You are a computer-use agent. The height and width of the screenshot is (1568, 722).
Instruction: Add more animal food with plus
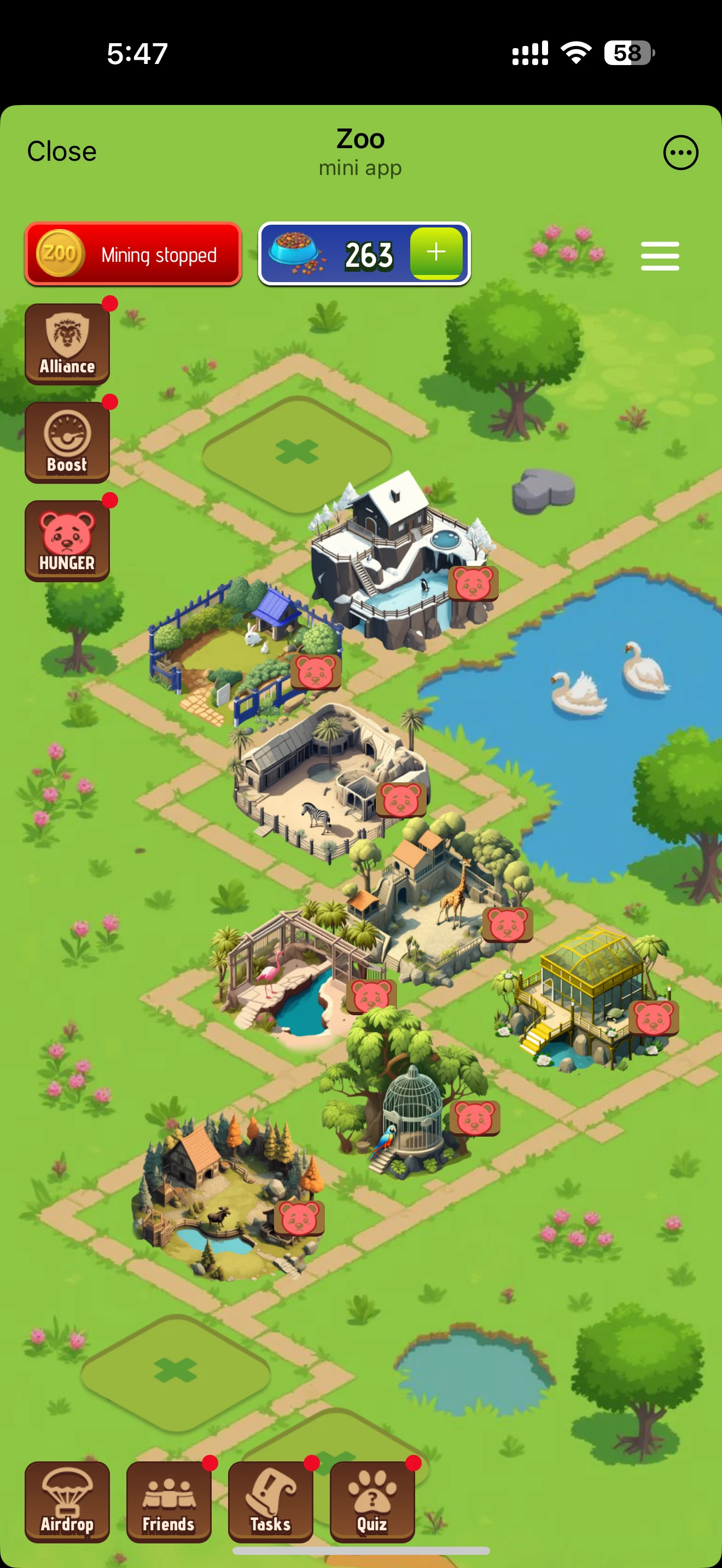[x=436, y=253]
